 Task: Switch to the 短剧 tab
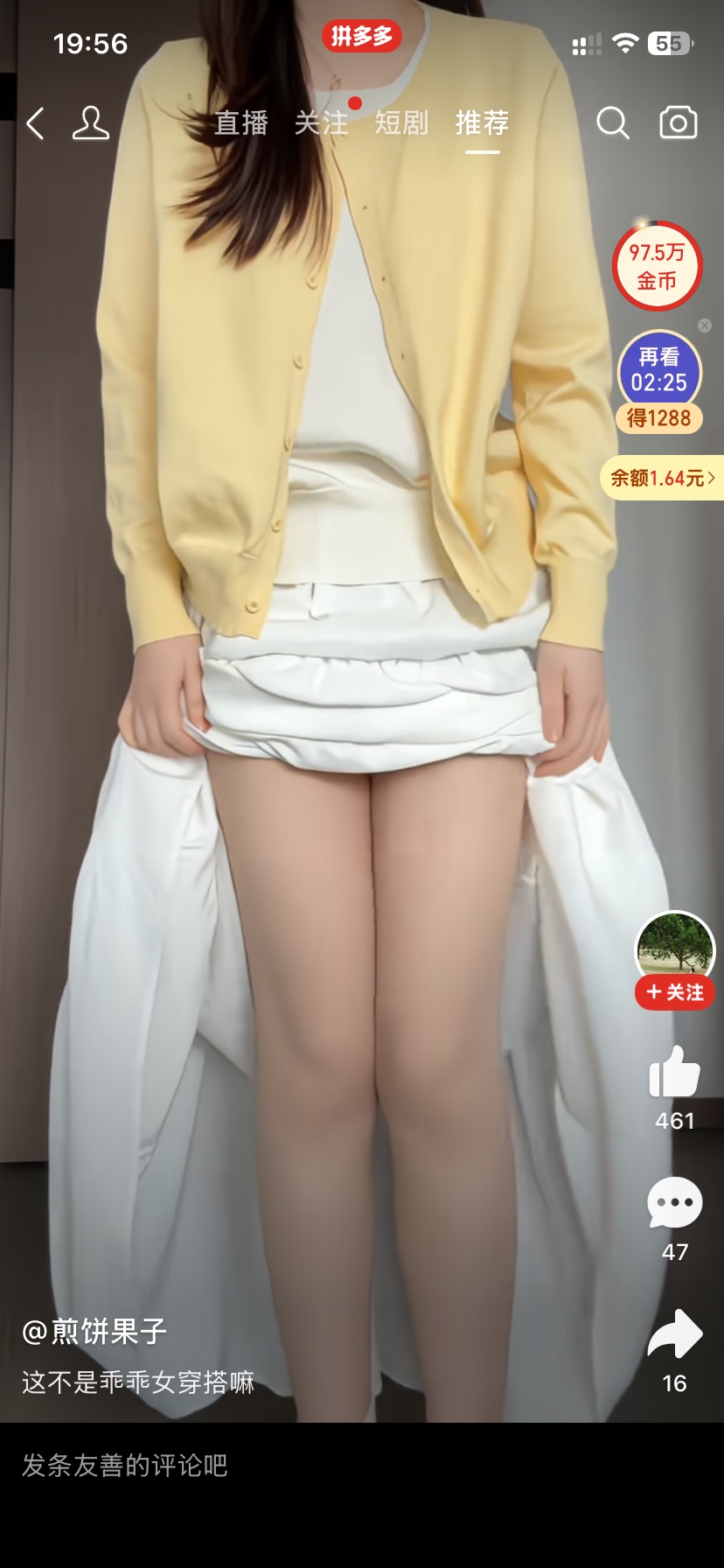point(401,123)
